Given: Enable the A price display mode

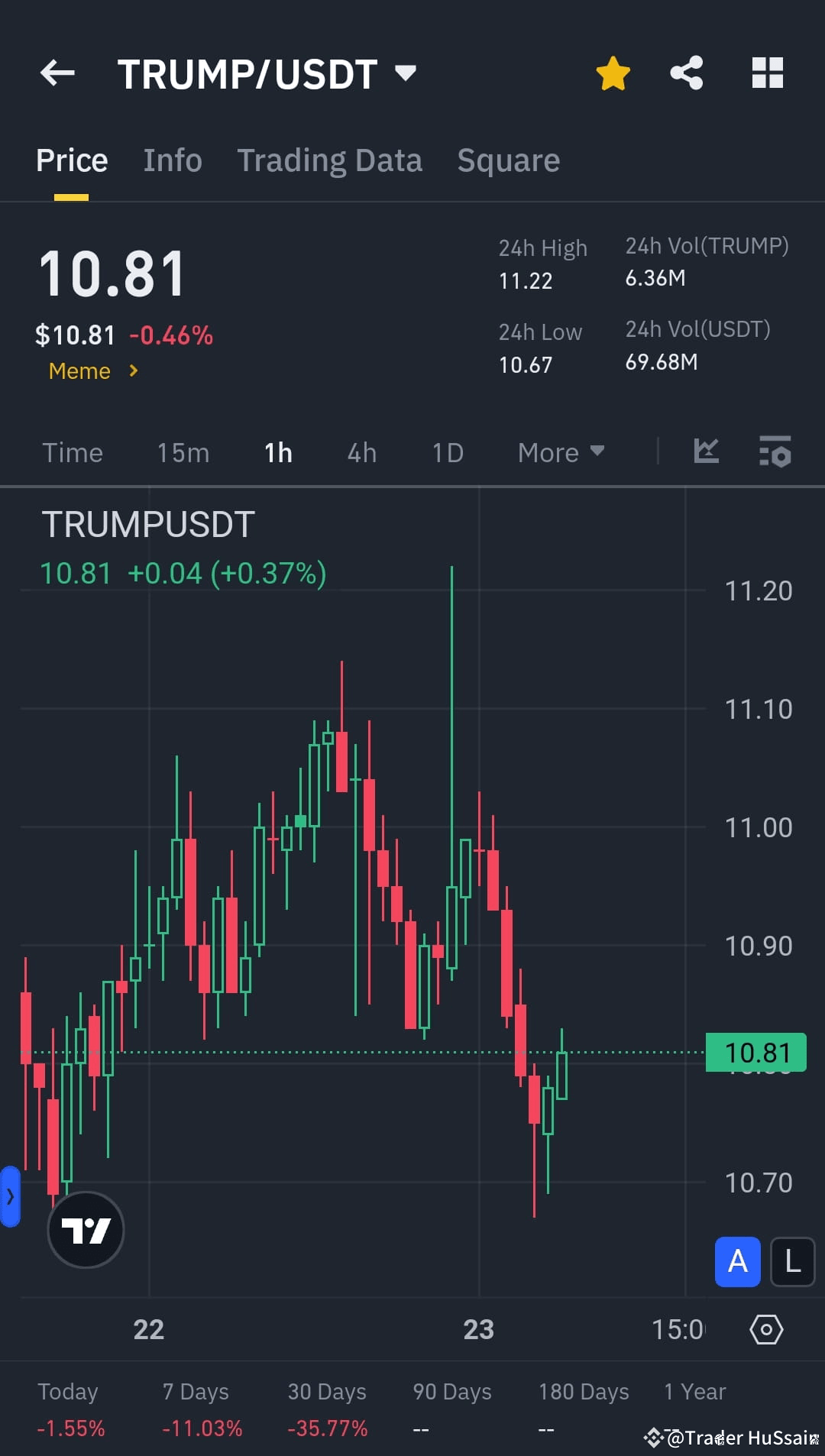Looking at the screenshot, I should click(x=736, y=1262).
